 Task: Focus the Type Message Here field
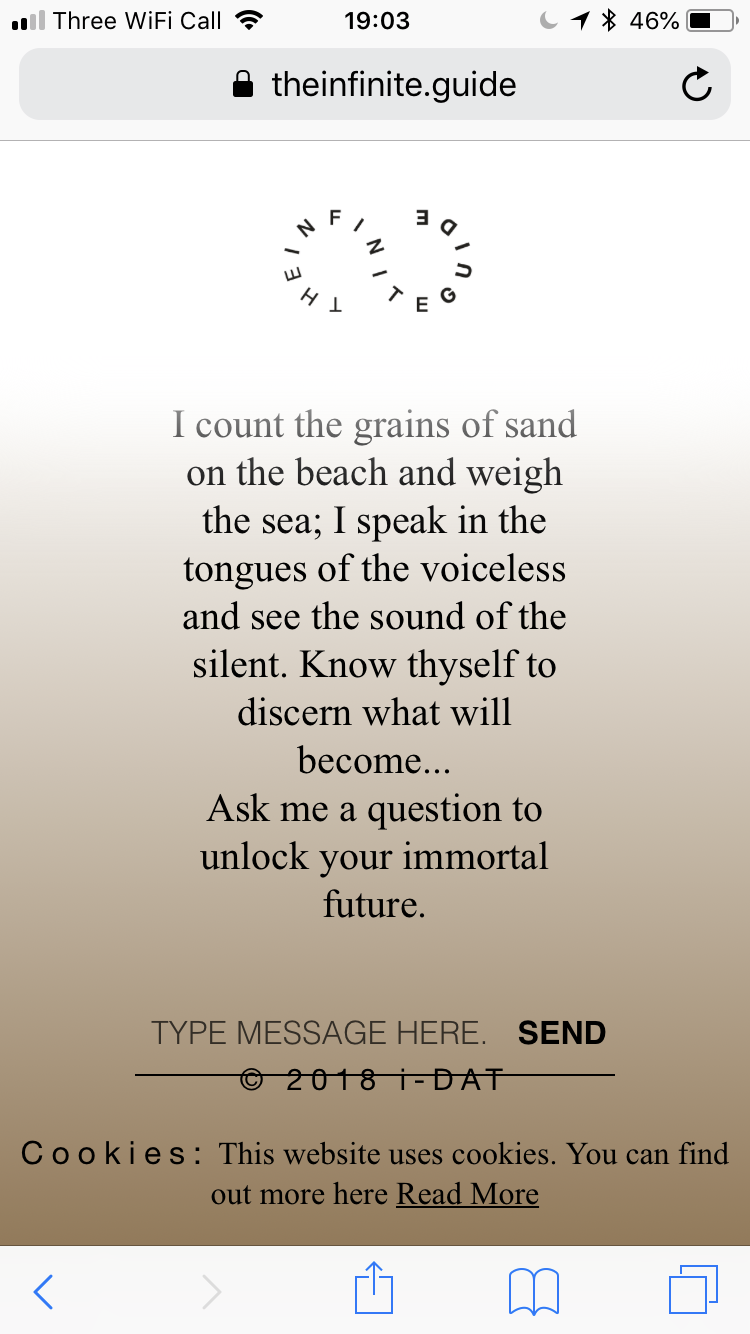(318, 1033)
